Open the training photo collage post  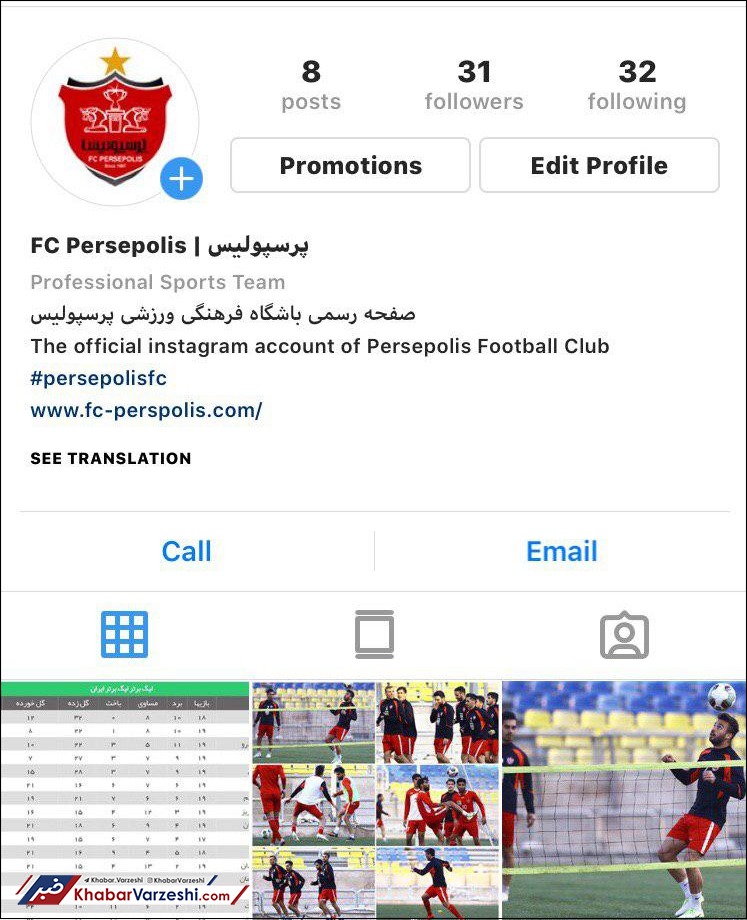click(x=374, y=800)
